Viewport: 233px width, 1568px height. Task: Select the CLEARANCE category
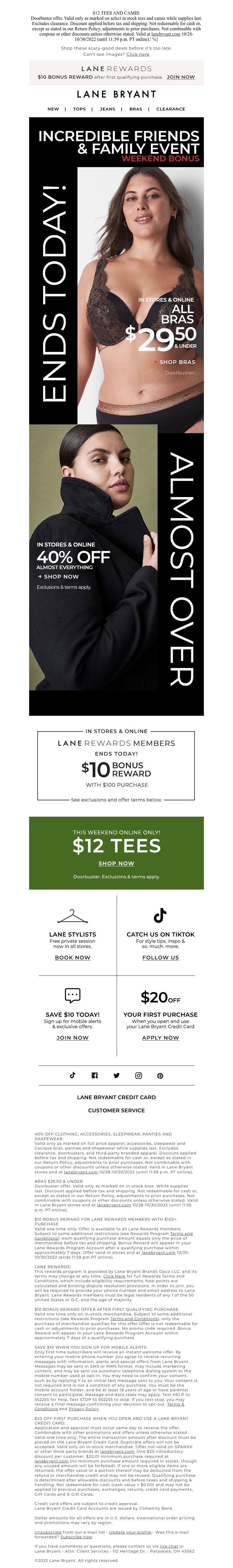pos(170,109)
